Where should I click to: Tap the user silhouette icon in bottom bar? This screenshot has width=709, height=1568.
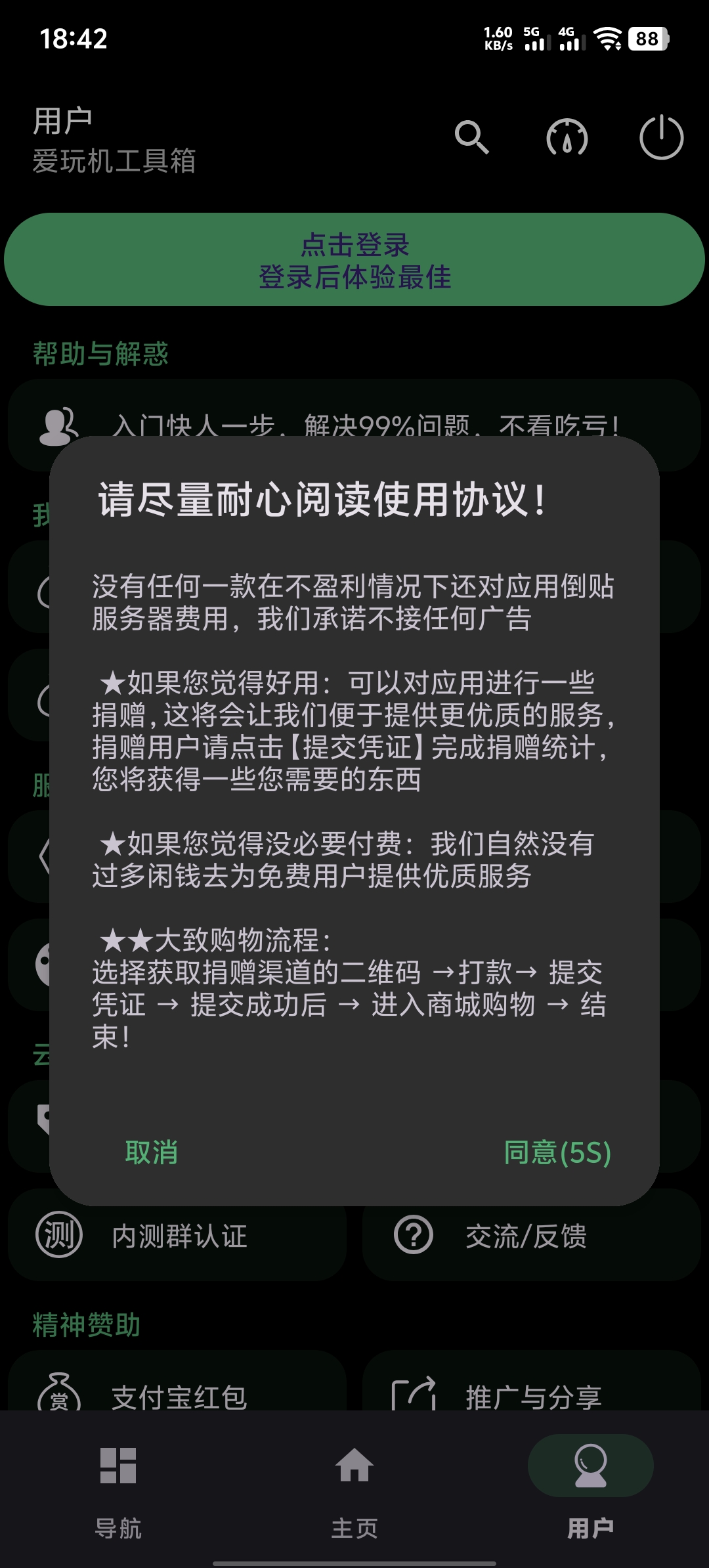click(590, 1466)
